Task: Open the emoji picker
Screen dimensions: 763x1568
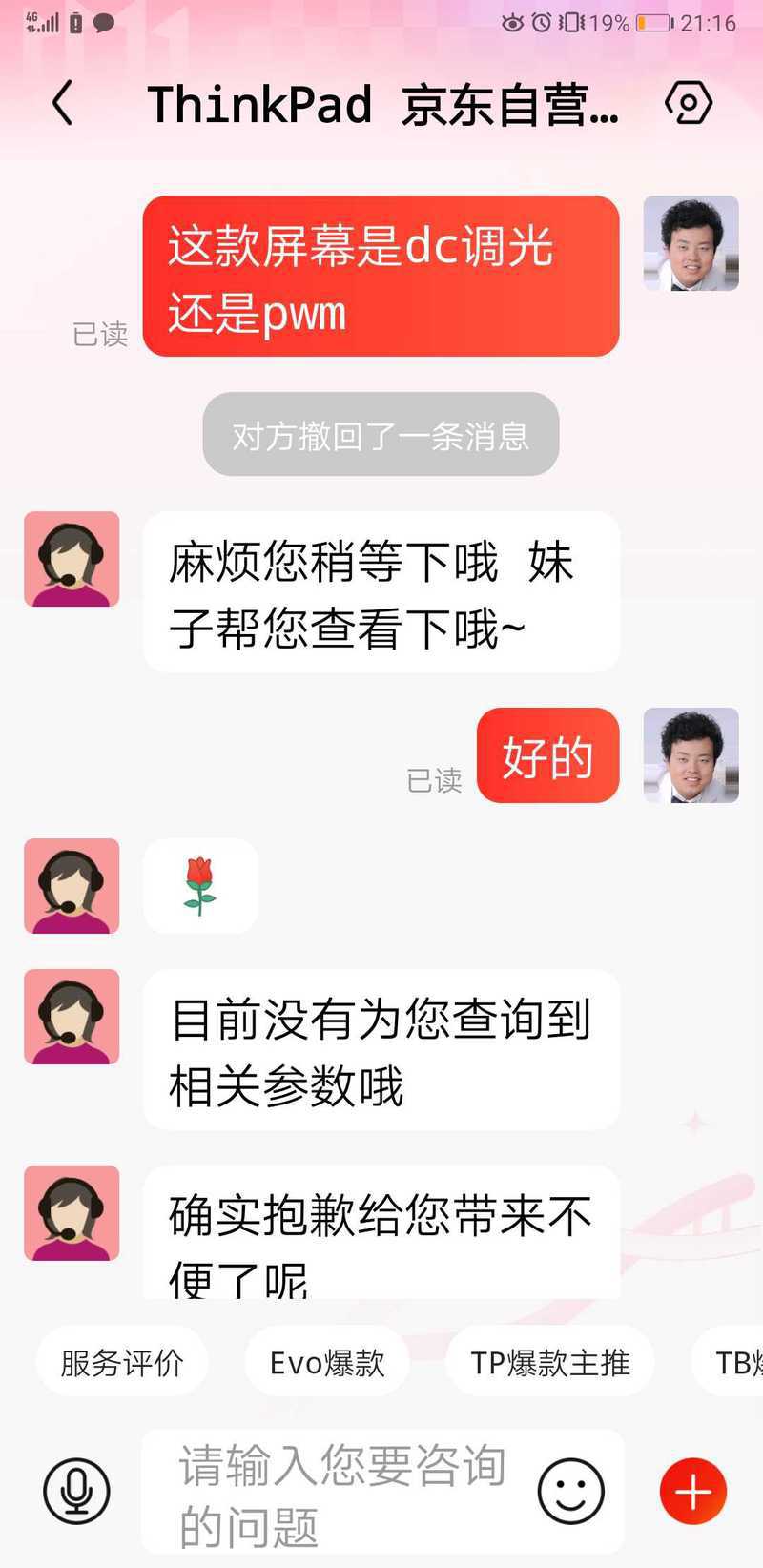Action: pos(570,1491)
